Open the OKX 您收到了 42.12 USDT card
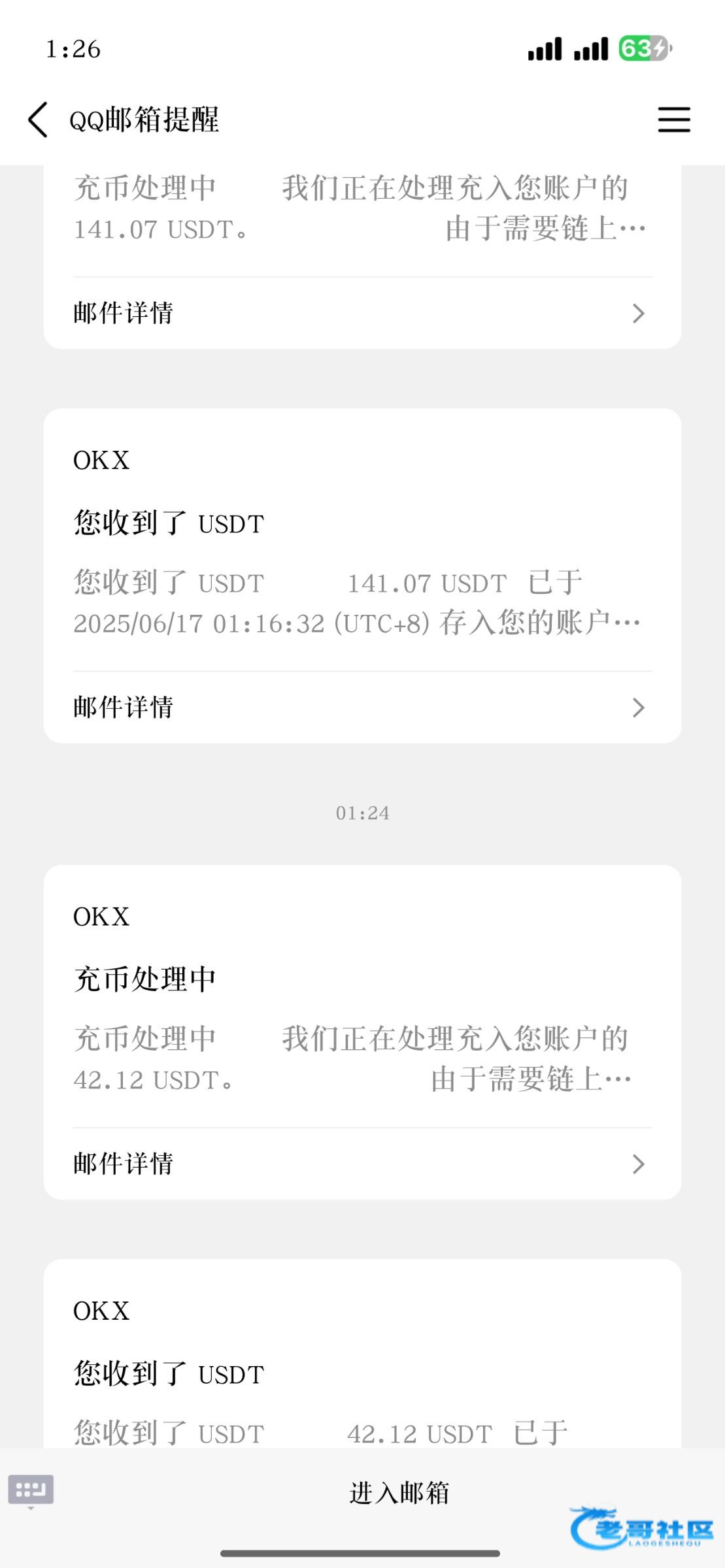Viewport: 725px width, 1568px height. tap(362, 1353)
